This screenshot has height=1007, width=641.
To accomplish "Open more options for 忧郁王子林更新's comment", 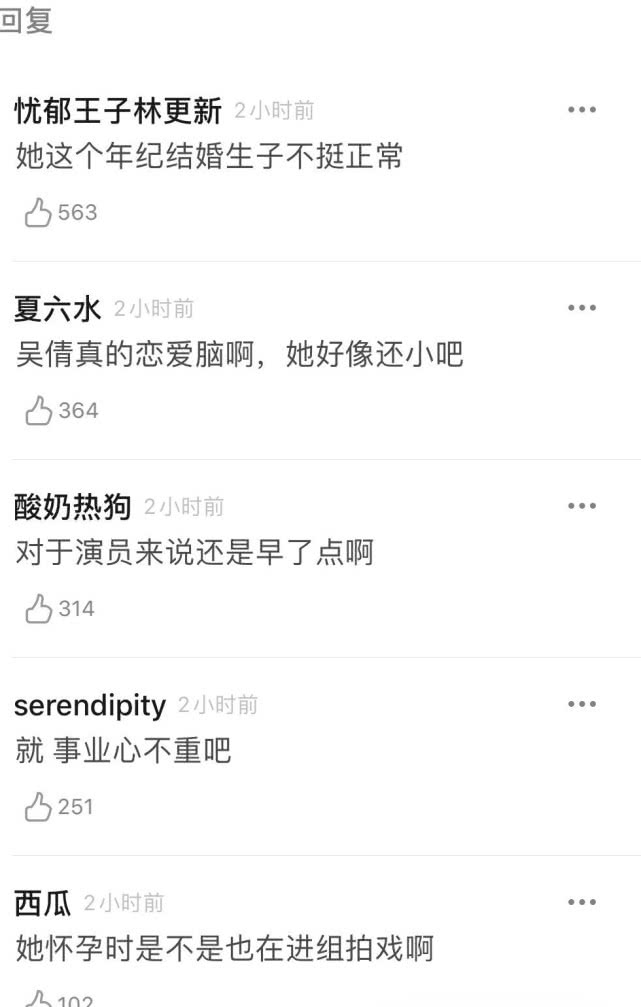I will coord(581,110).
